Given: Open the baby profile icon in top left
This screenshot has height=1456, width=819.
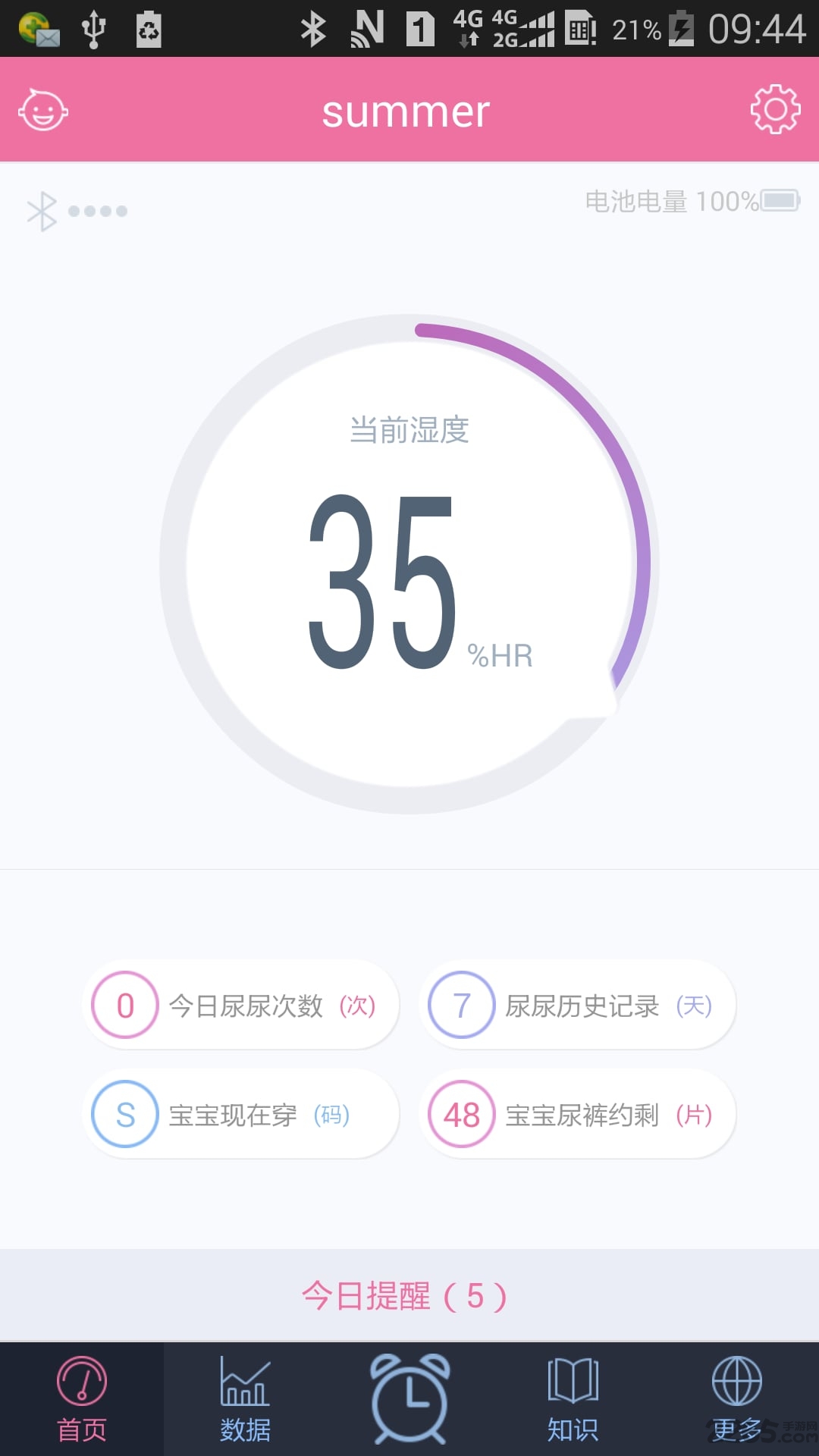Looking at the screenshot, I should point(43,110).
